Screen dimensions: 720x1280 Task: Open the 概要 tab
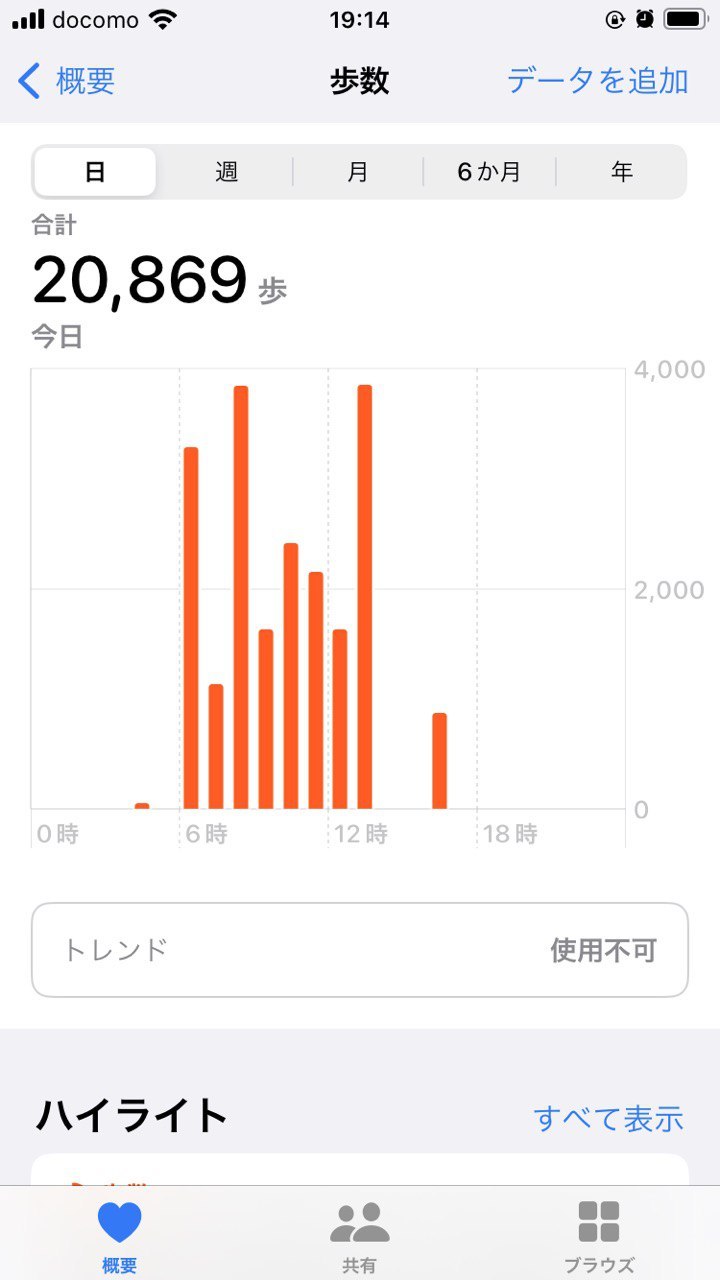(120, 1235)
